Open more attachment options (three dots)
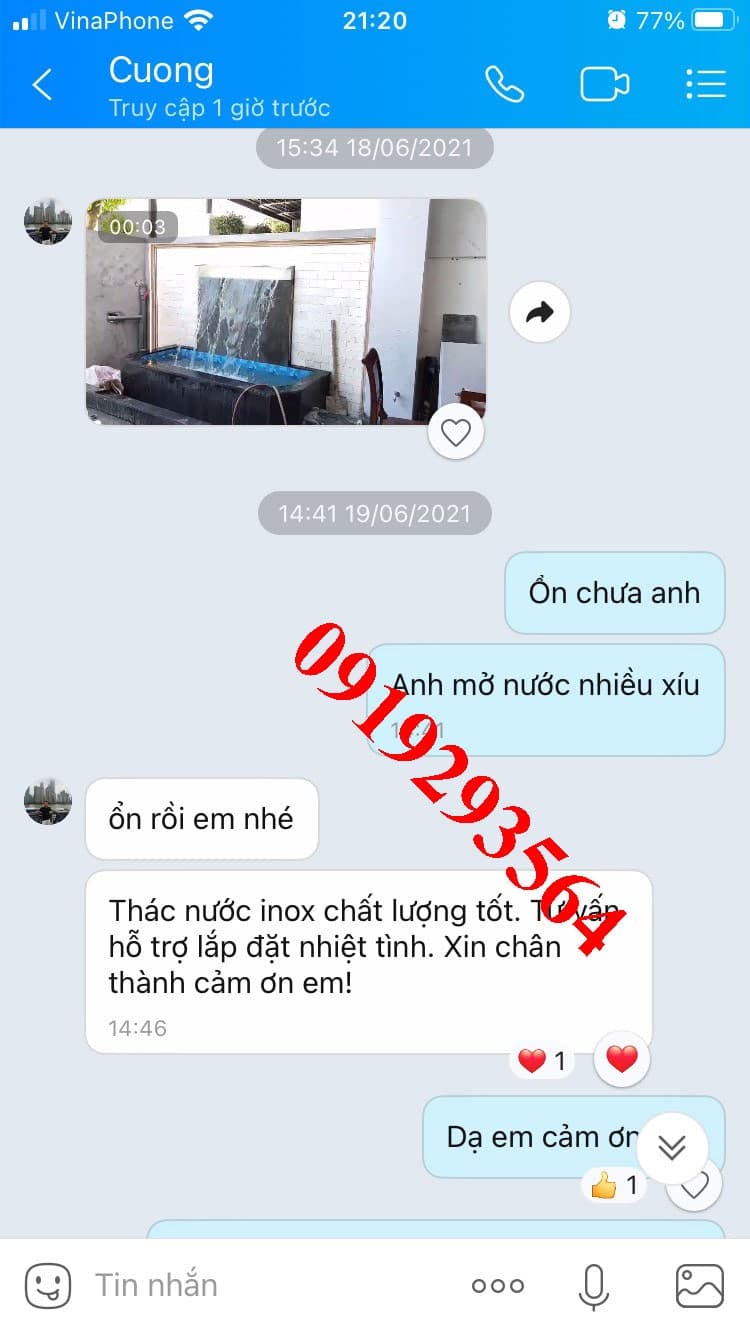750x1334 pixels. (x=497, y=1286)
